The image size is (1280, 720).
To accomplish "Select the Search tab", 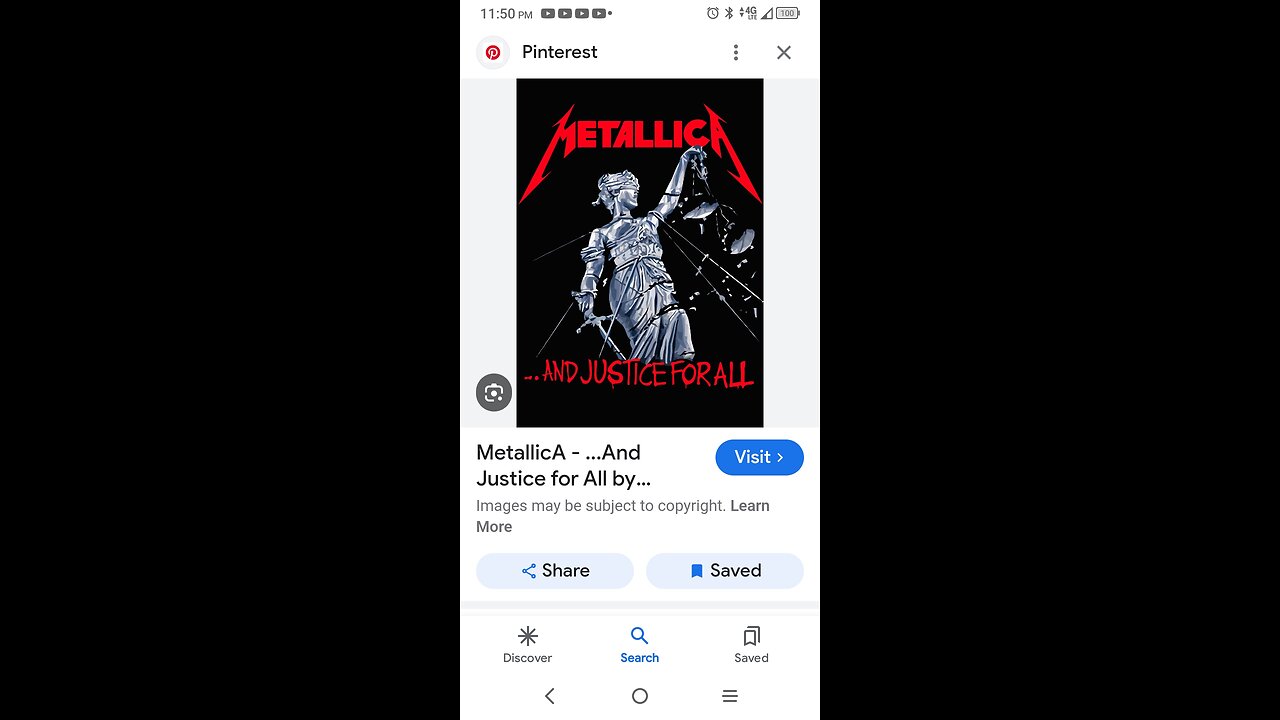I will pyautogui.click(x=640, y=645).
